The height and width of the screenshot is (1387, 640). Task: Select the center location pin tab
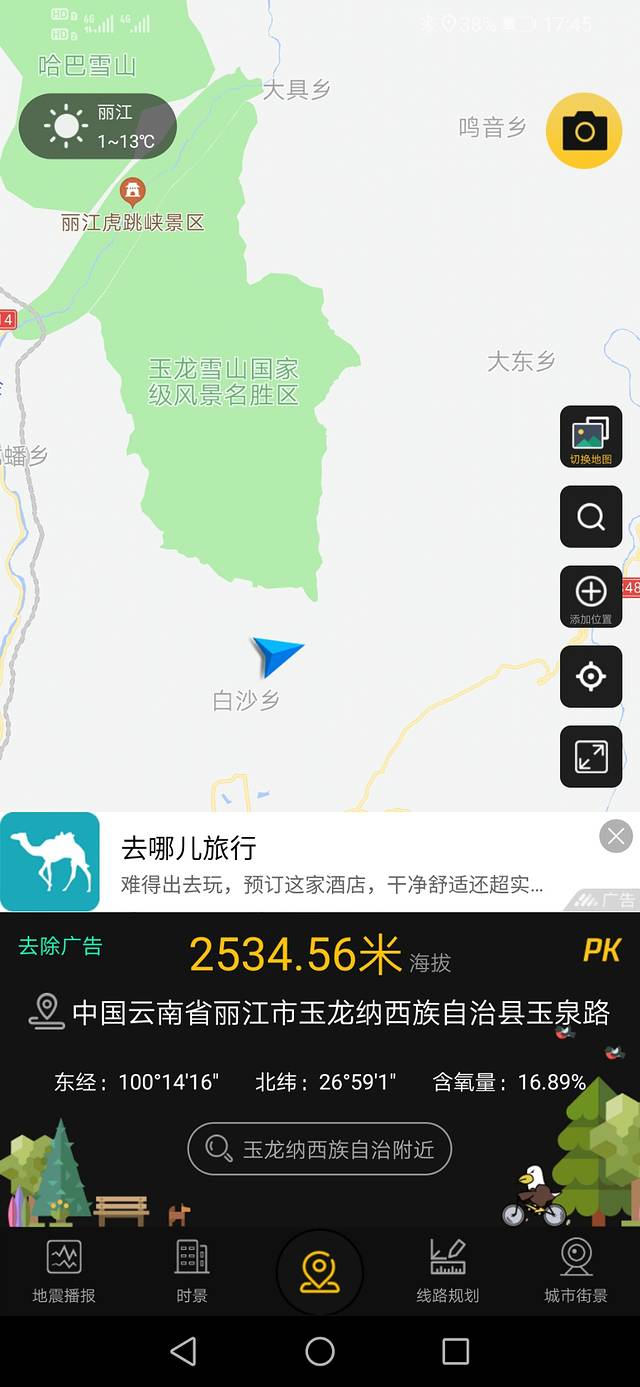coord(320,1272)
